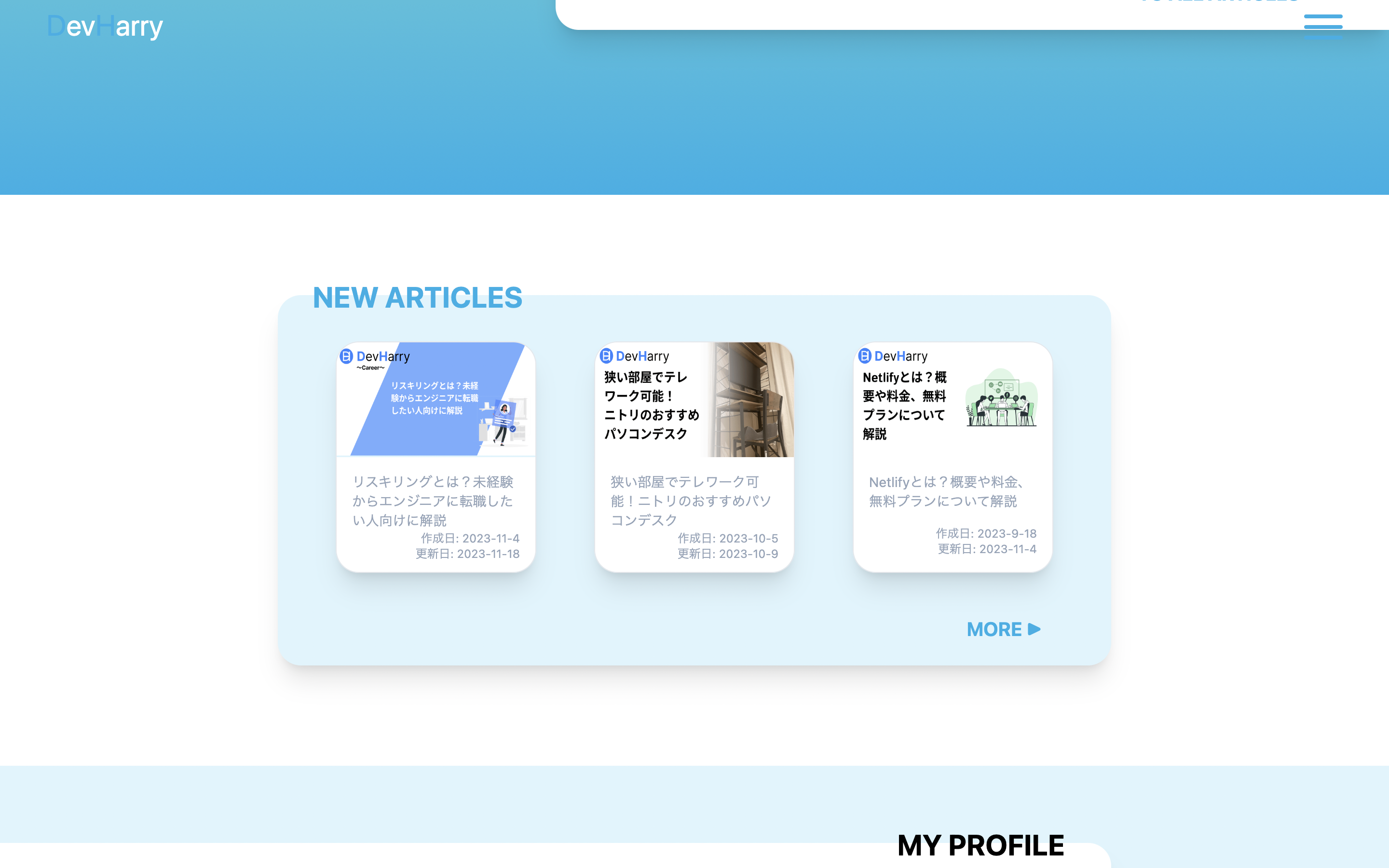Image resolution: width=1389 pixels, height=868 pixels.
Task: Open the 狭い部屋でテレワーク可能 article card
Action: click(x=694, y=456)
